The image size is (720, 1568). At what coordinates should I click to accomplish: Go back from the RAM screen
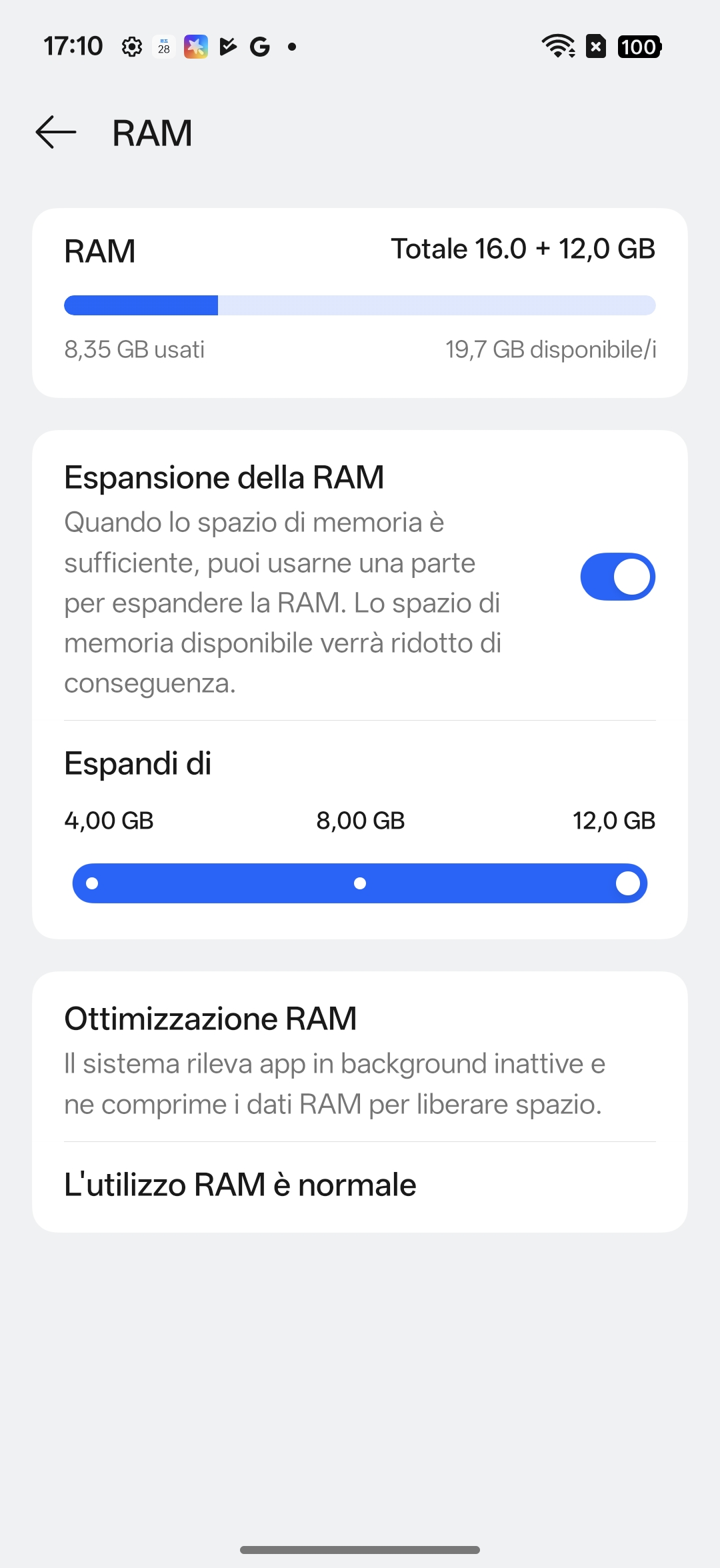56,132
